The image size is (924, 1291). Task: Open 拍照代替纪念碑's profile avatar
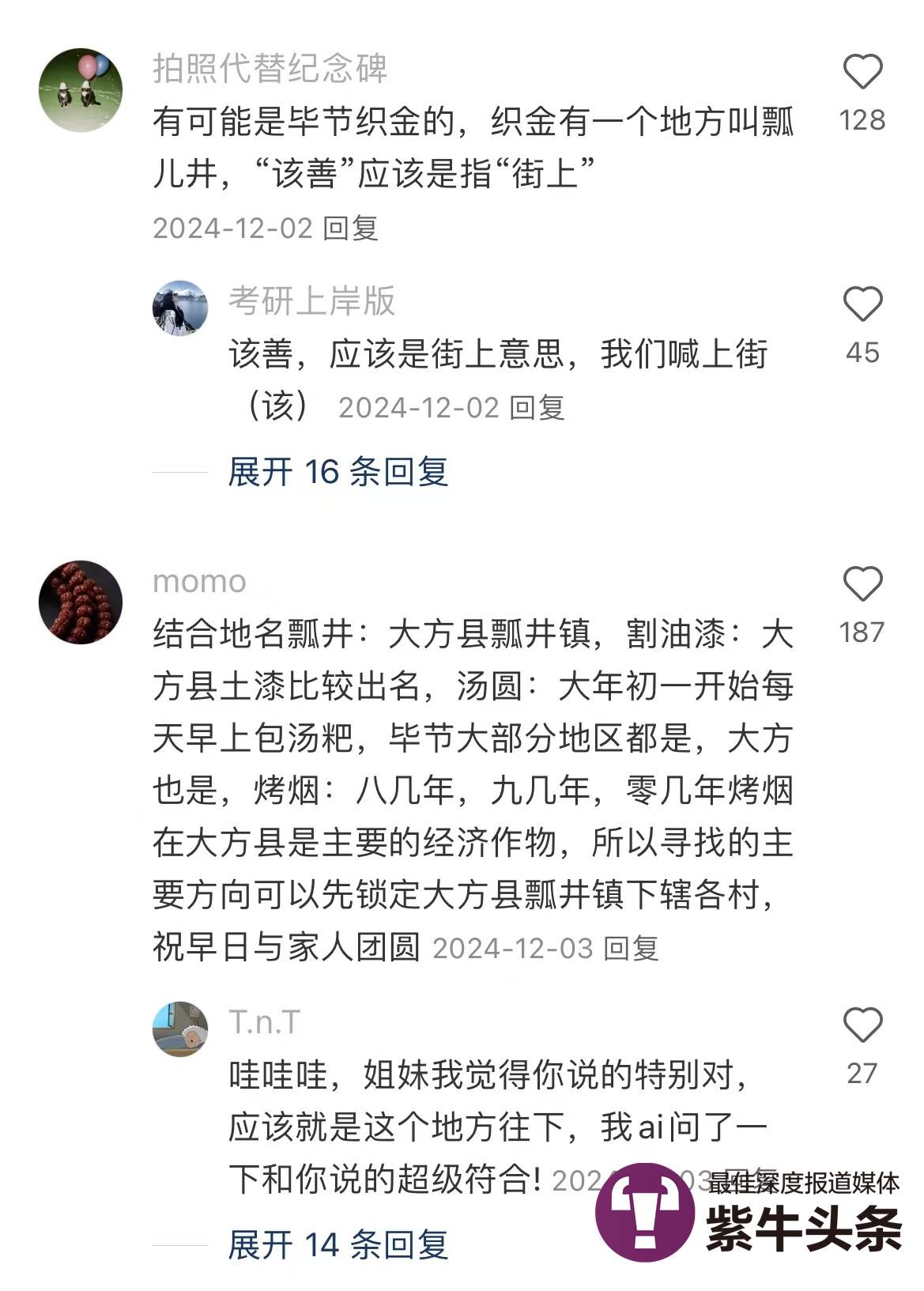(81, 89)
